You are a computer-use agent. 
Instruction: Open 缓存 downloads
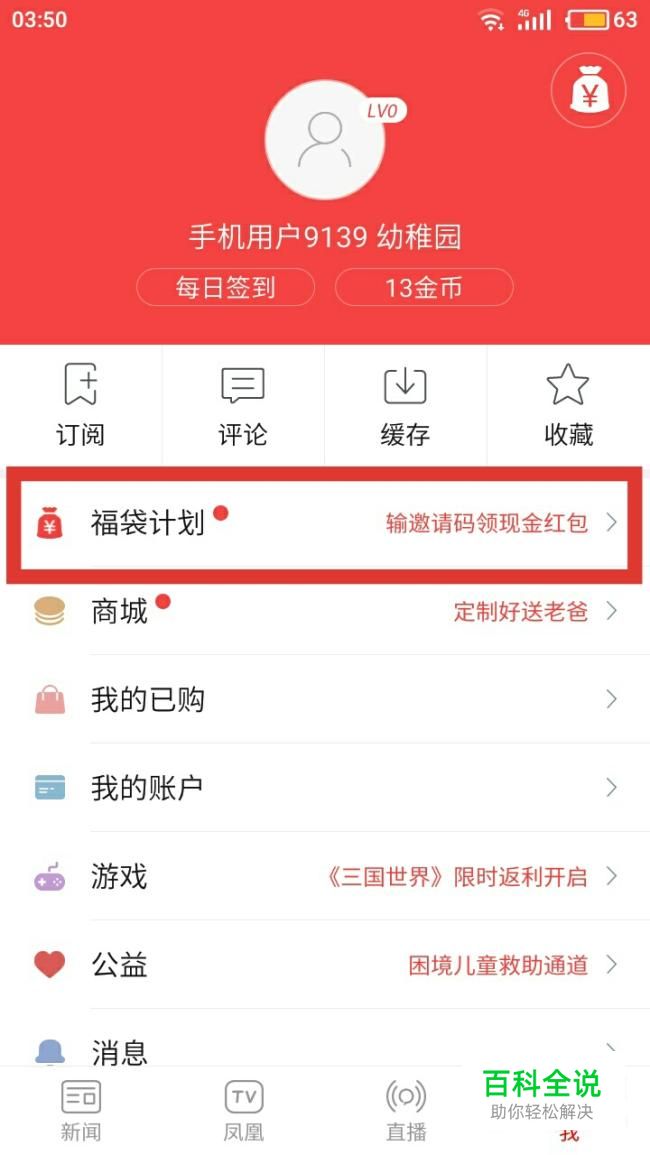[405, 405]
